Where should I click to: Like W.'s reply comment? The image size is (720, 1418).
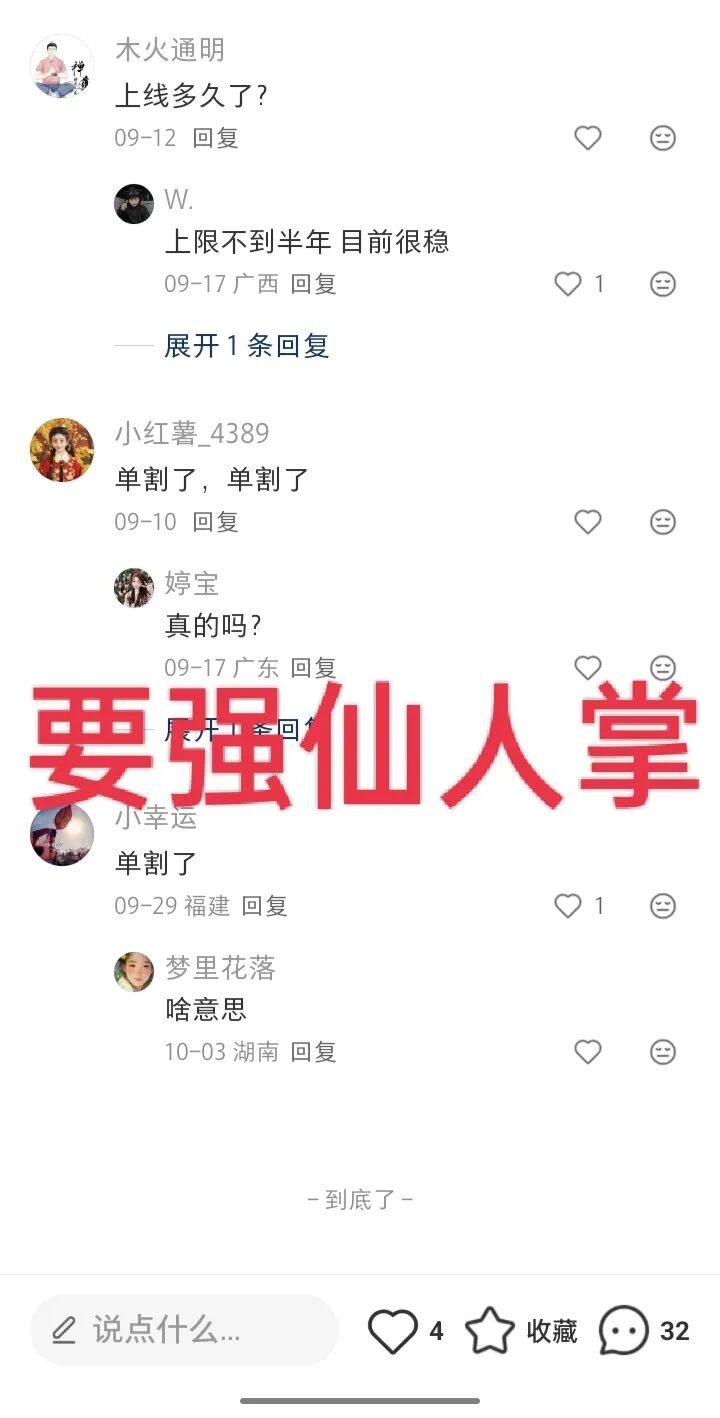point(568,284)
